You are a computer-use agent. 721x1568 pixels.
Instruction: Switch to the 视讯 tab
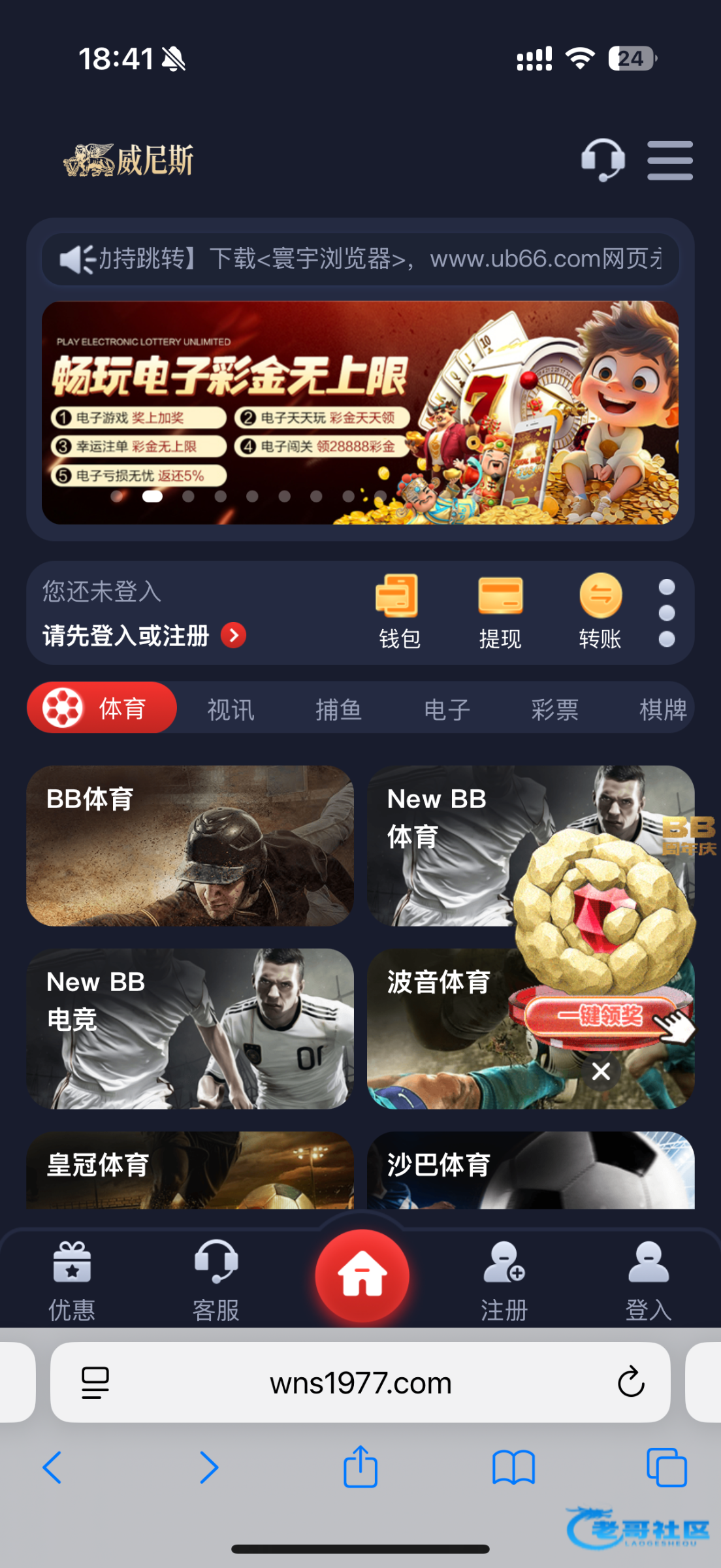231,709
